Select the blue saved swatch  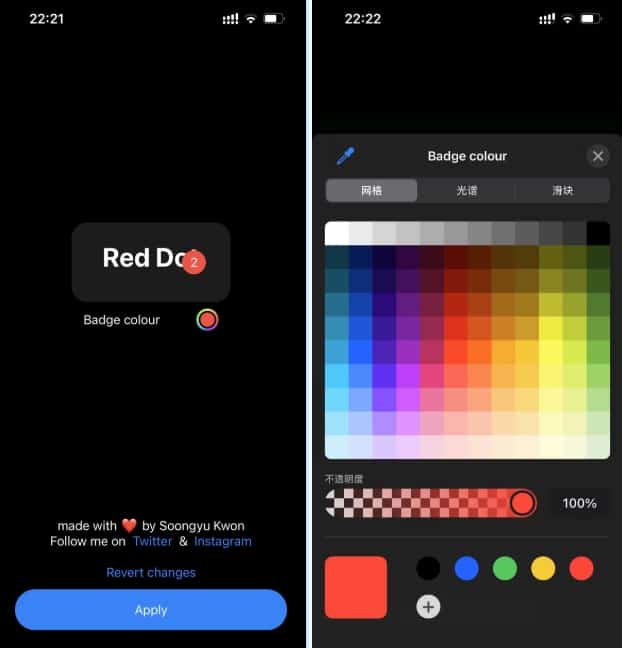point(466,569)
